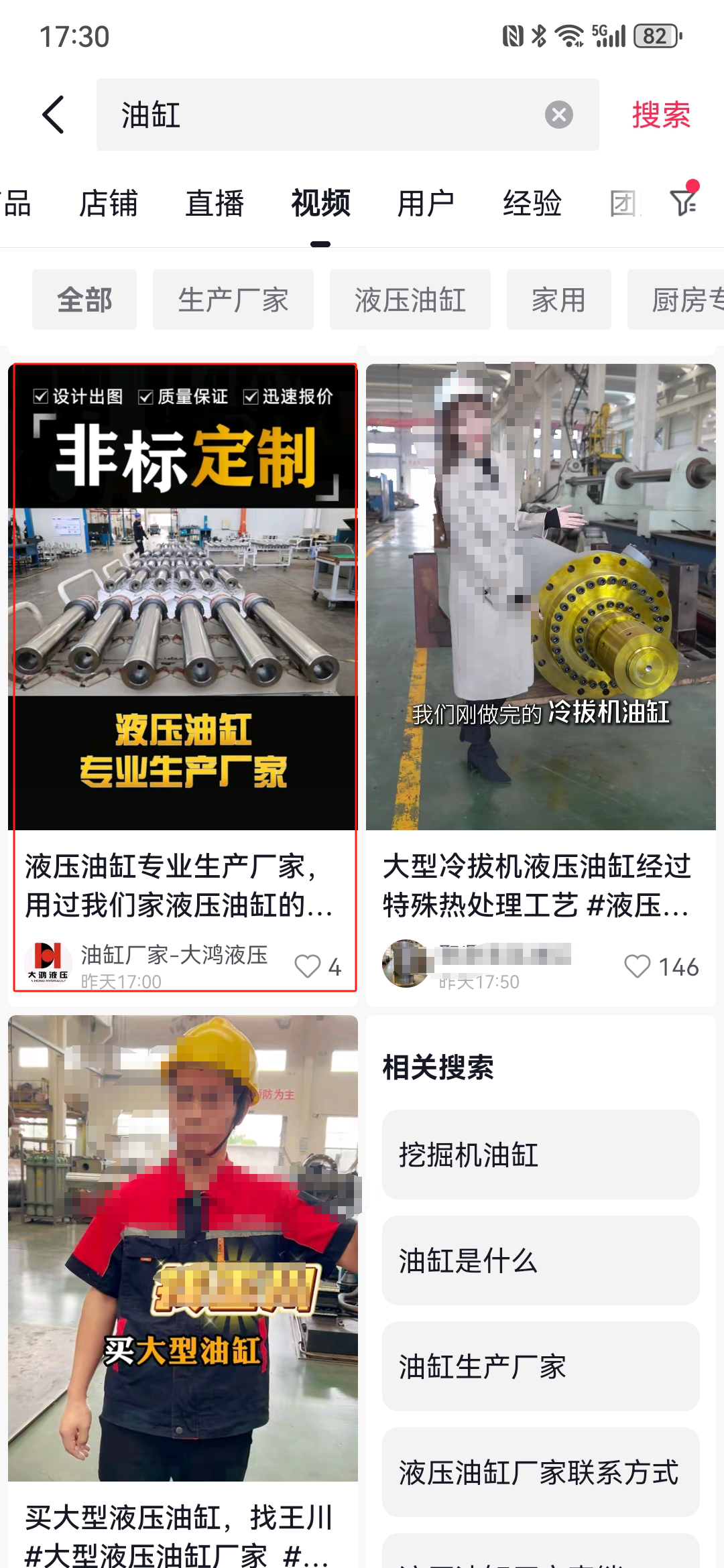This screenshot has height=1568, width=724.
Task: Switch to the 直播 tab
Action: (x=215, y=203)
